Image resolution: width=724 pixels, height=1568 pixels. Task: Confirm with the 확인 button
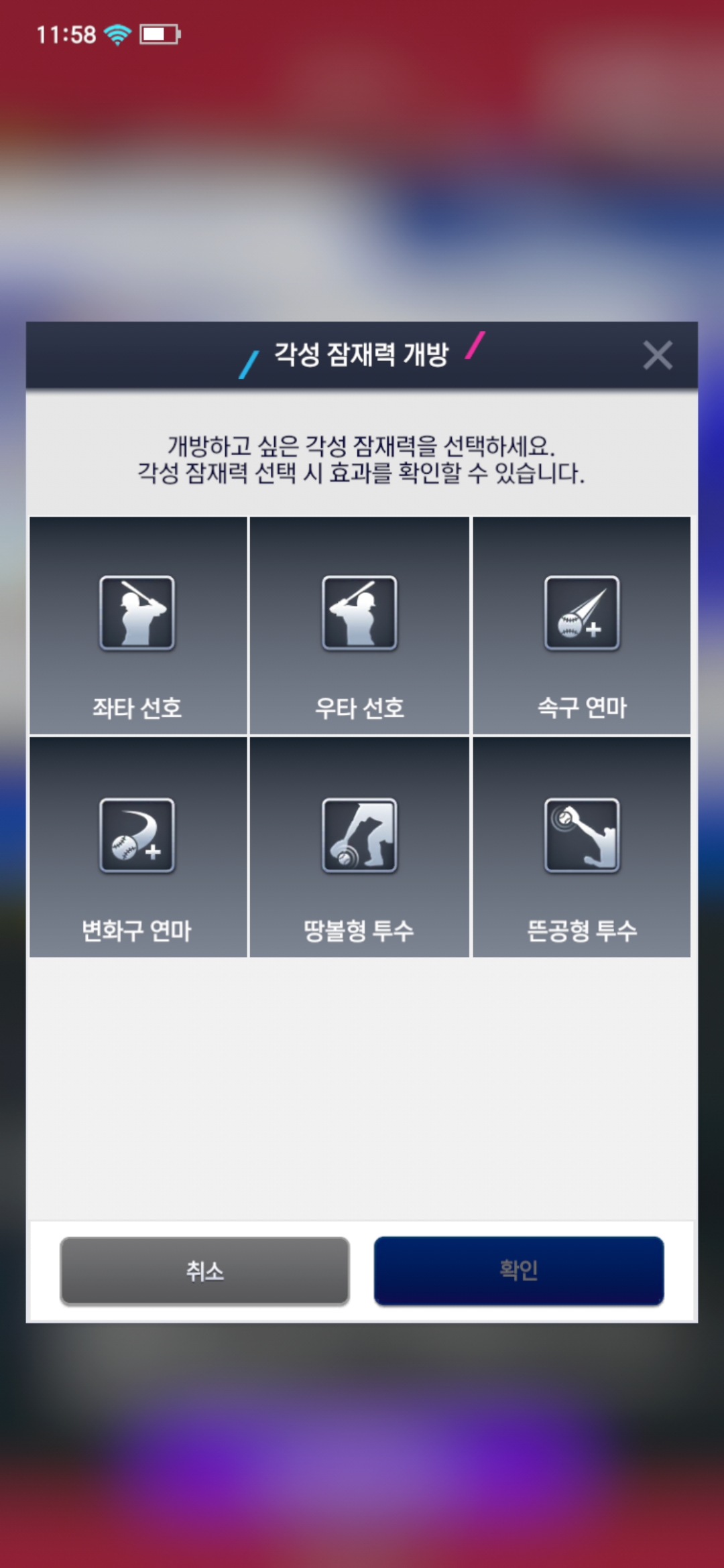pyautogui.click(x=519, y=1271)
